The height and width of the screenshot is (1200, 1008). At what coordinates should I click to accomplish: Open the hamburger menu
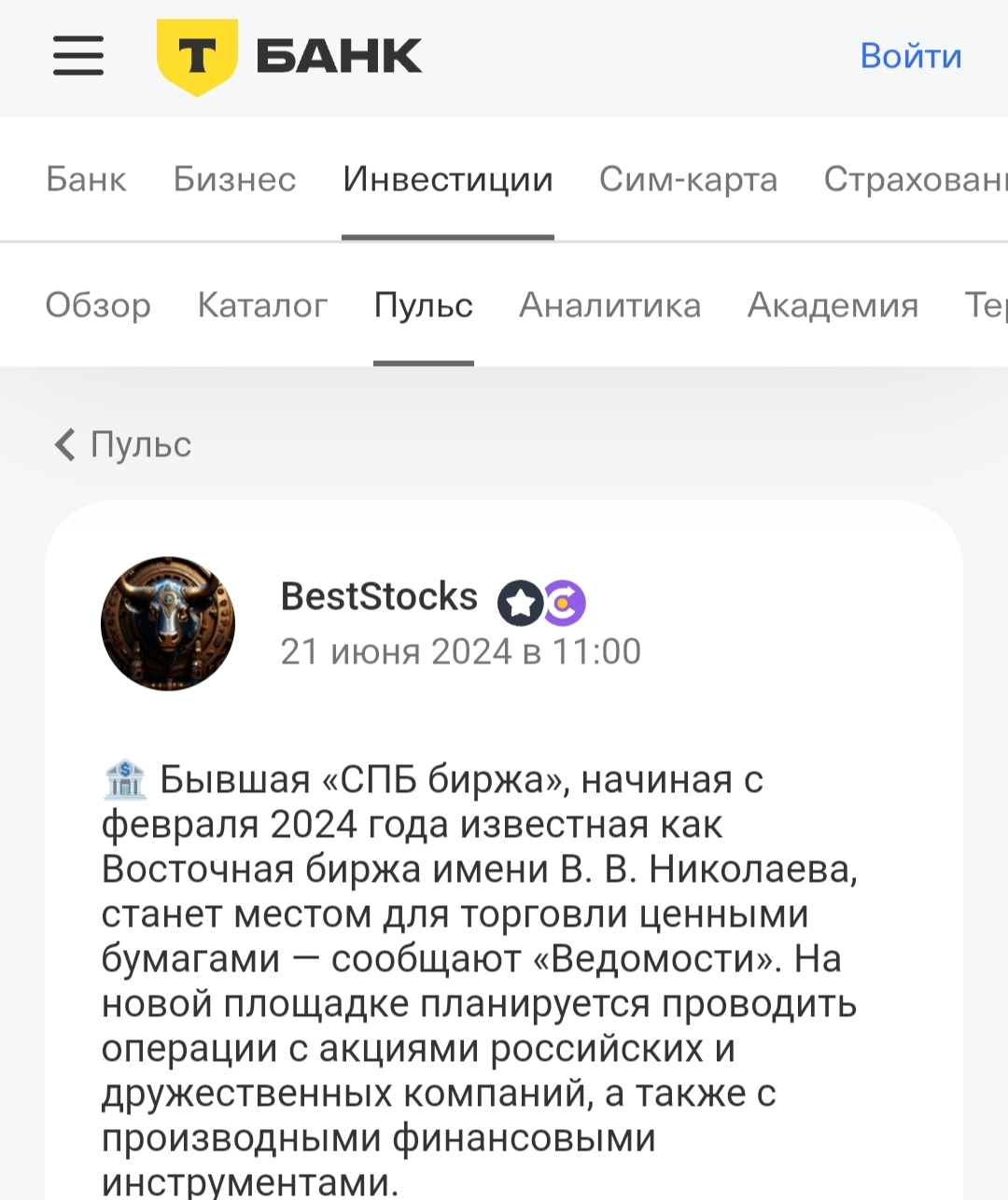(78, 56)
